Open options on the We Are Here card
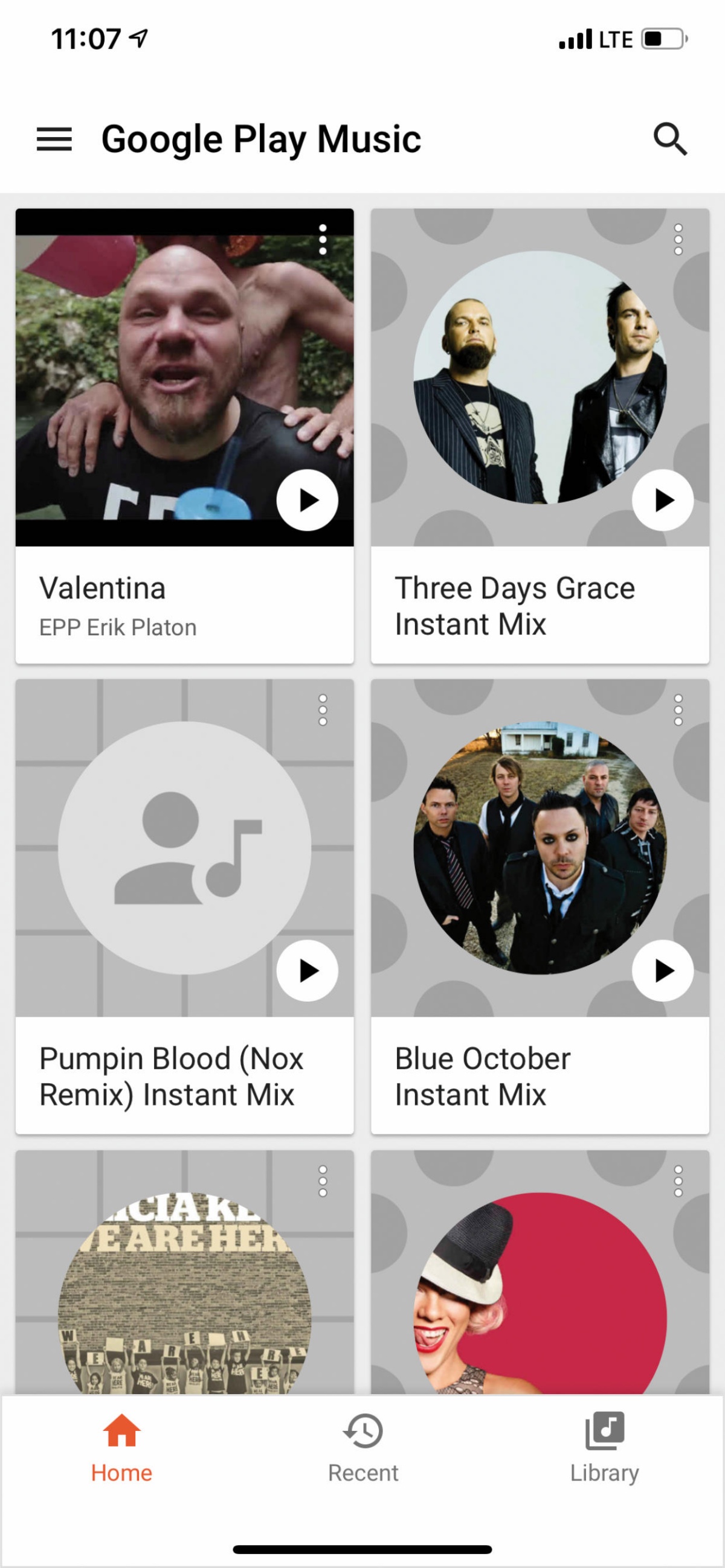Image resolution: width=725 pixels, height=1568 pixels. click(x=323, y=1182)
